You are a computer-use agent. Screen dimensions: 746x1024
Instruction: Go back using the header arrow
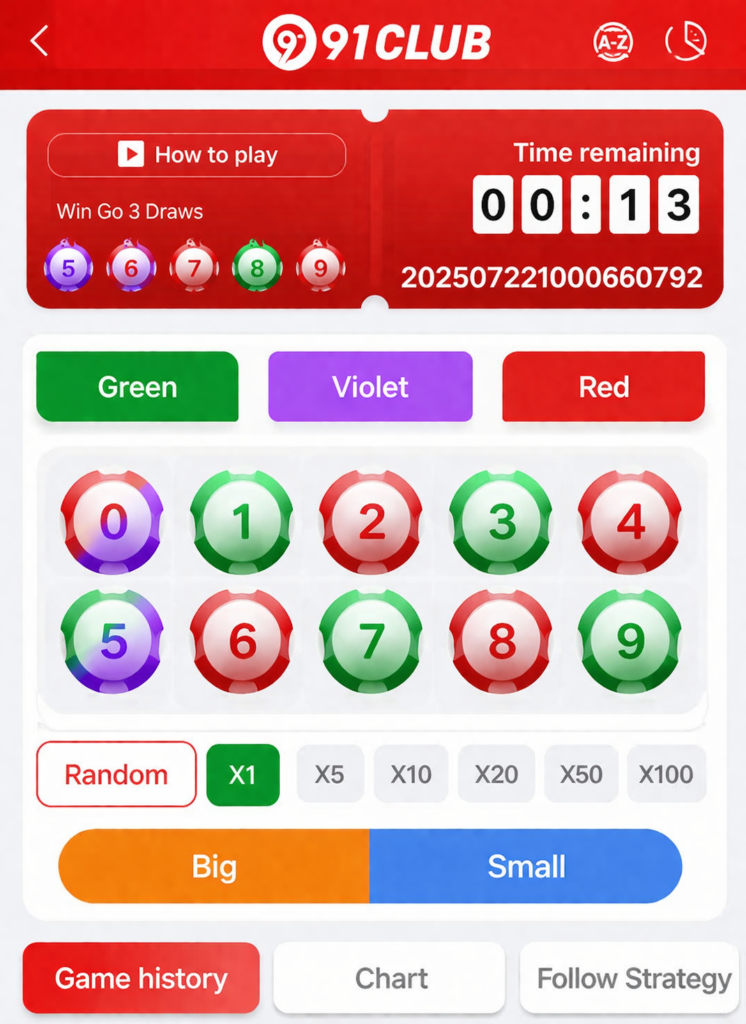(x=39, y=42)
